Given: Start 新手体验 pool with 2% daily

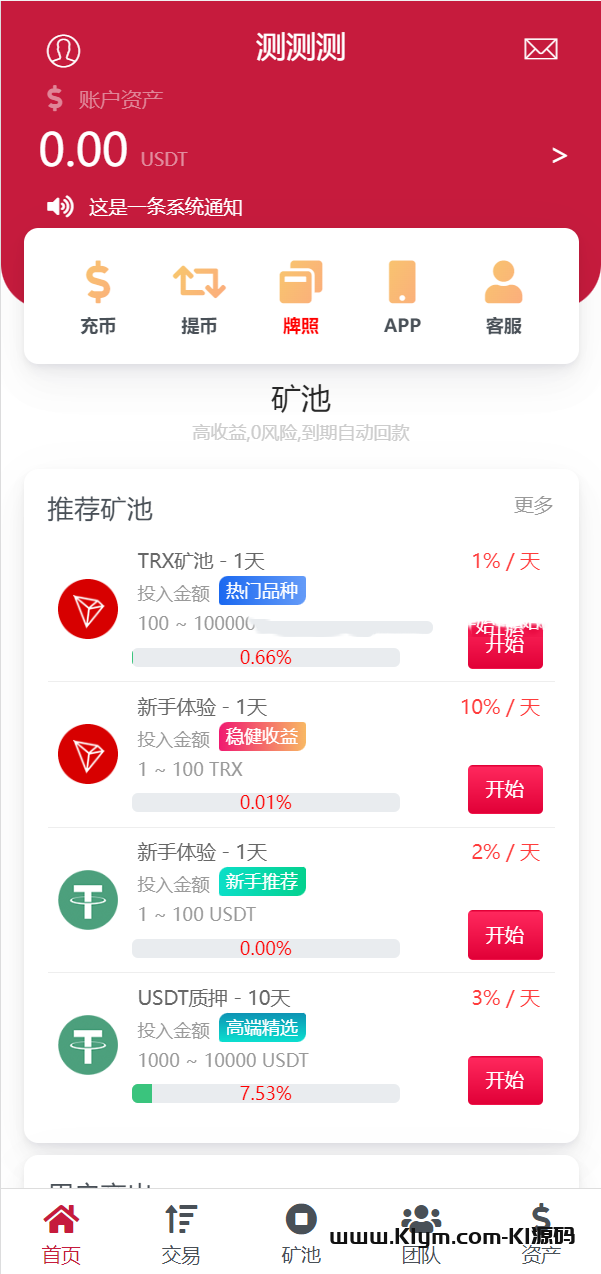Looking at the screenshot, I should 505,935.
